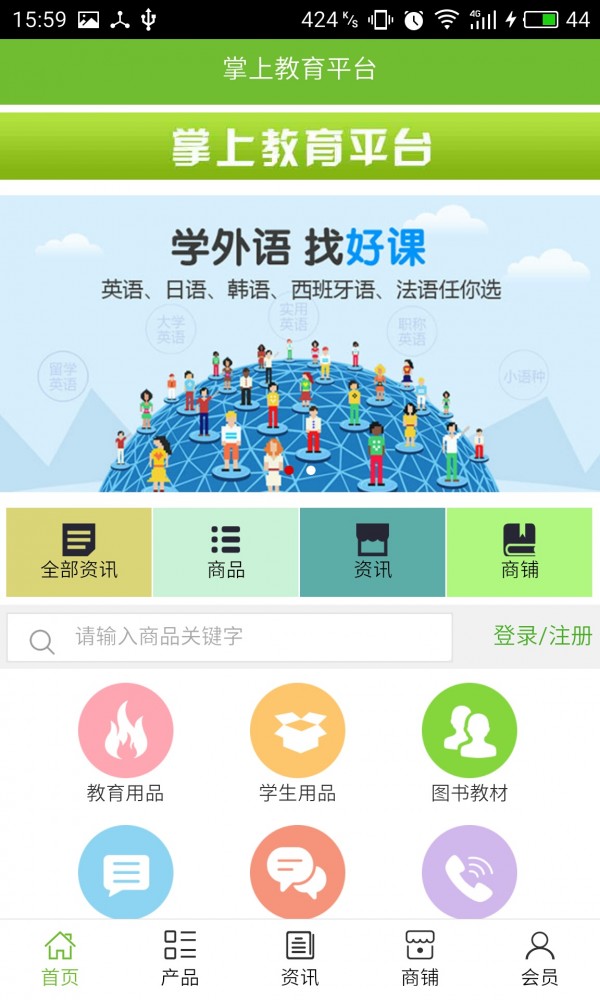Open the 商铺 tile with the book icon
This screenshot has height=1000, width=600.
[519, 552]
